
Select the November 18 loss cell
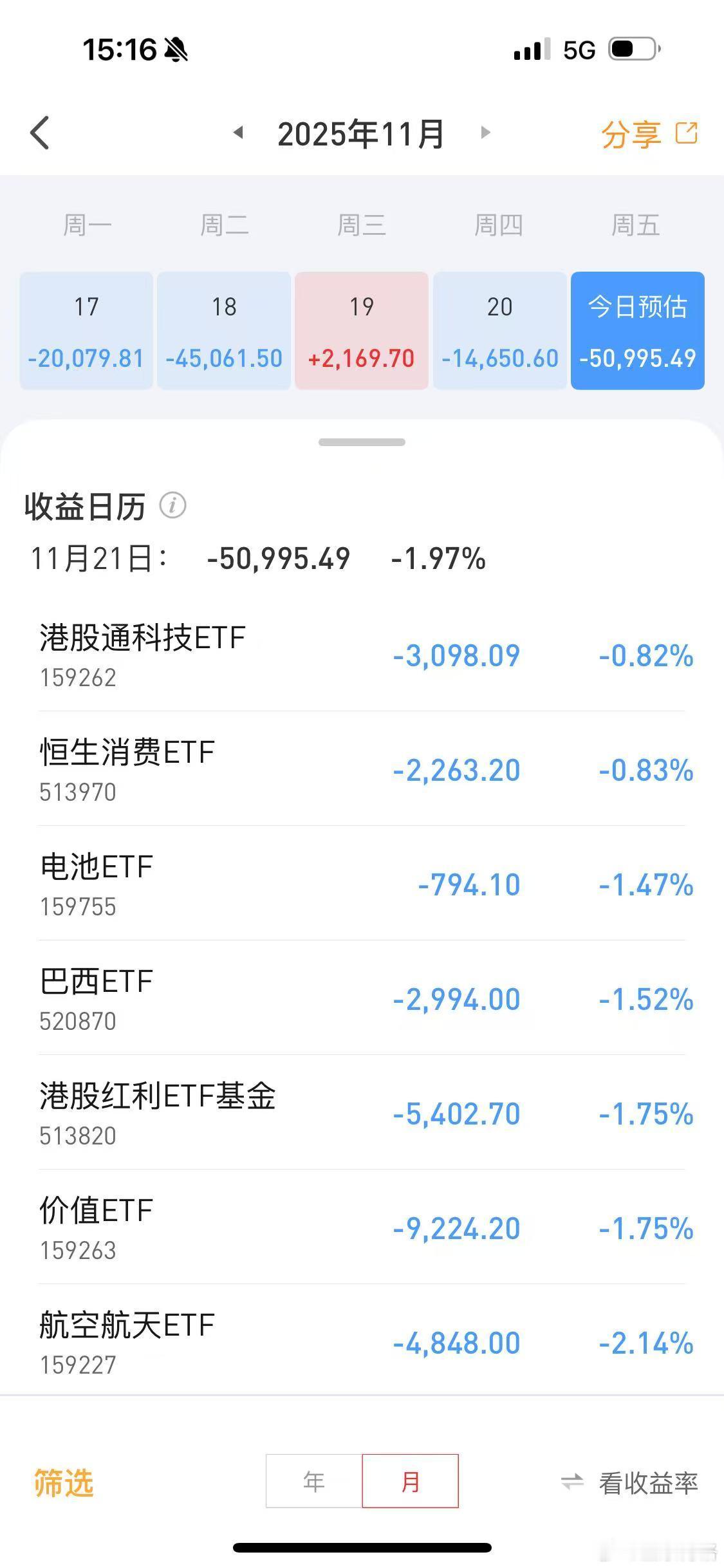click(x=224, y=330)
